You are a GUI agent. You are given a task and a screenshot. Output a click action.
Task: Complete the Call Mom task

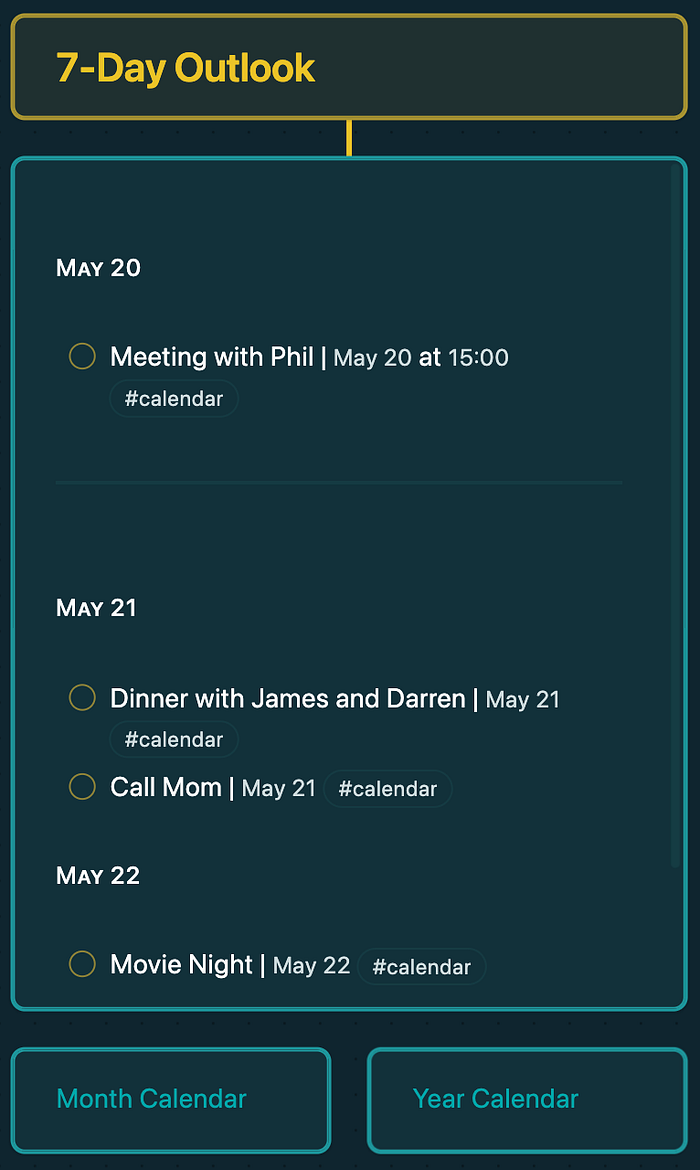coord(82,787)
